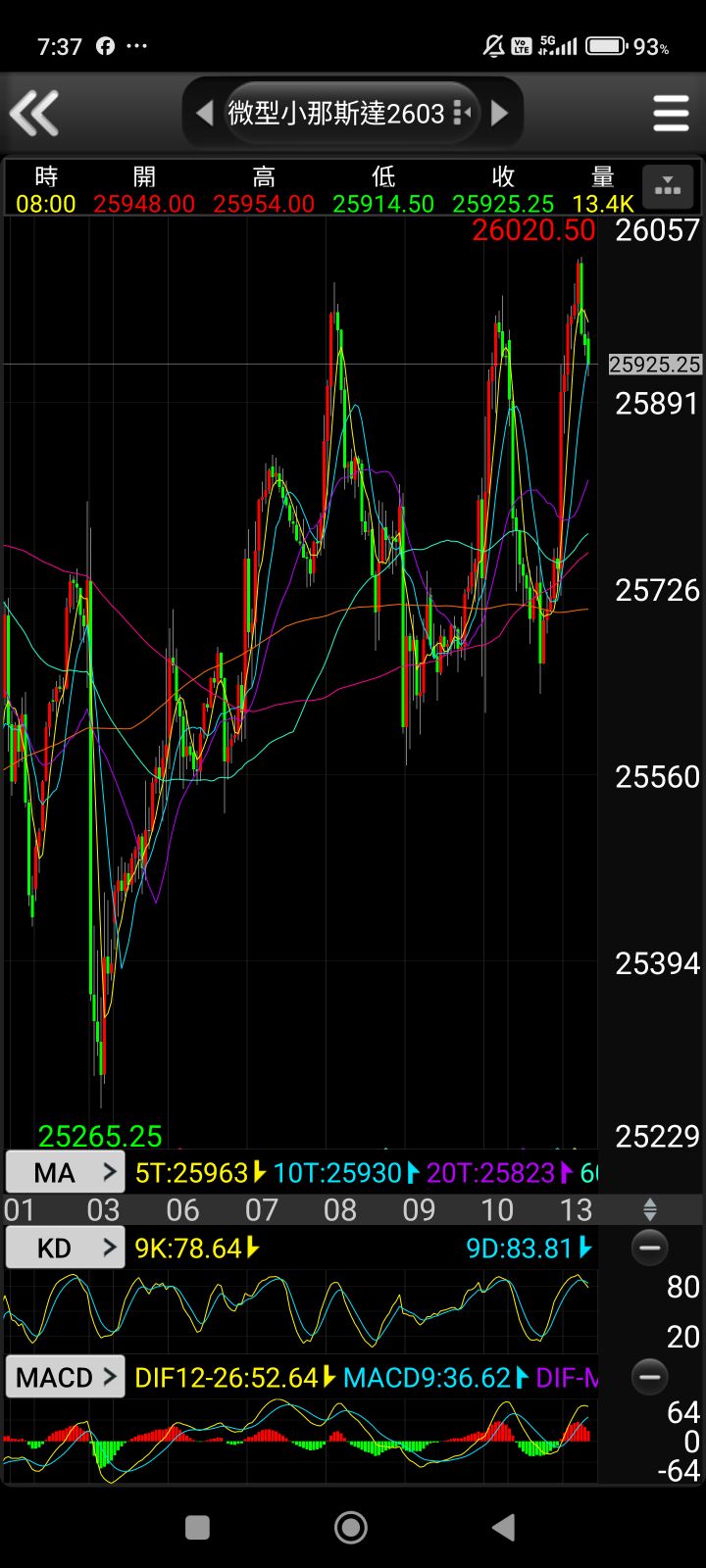706x1568 pixels.
Task: Return to the Android home screen
Action: pyautogui.click(x=351, y=1527)
